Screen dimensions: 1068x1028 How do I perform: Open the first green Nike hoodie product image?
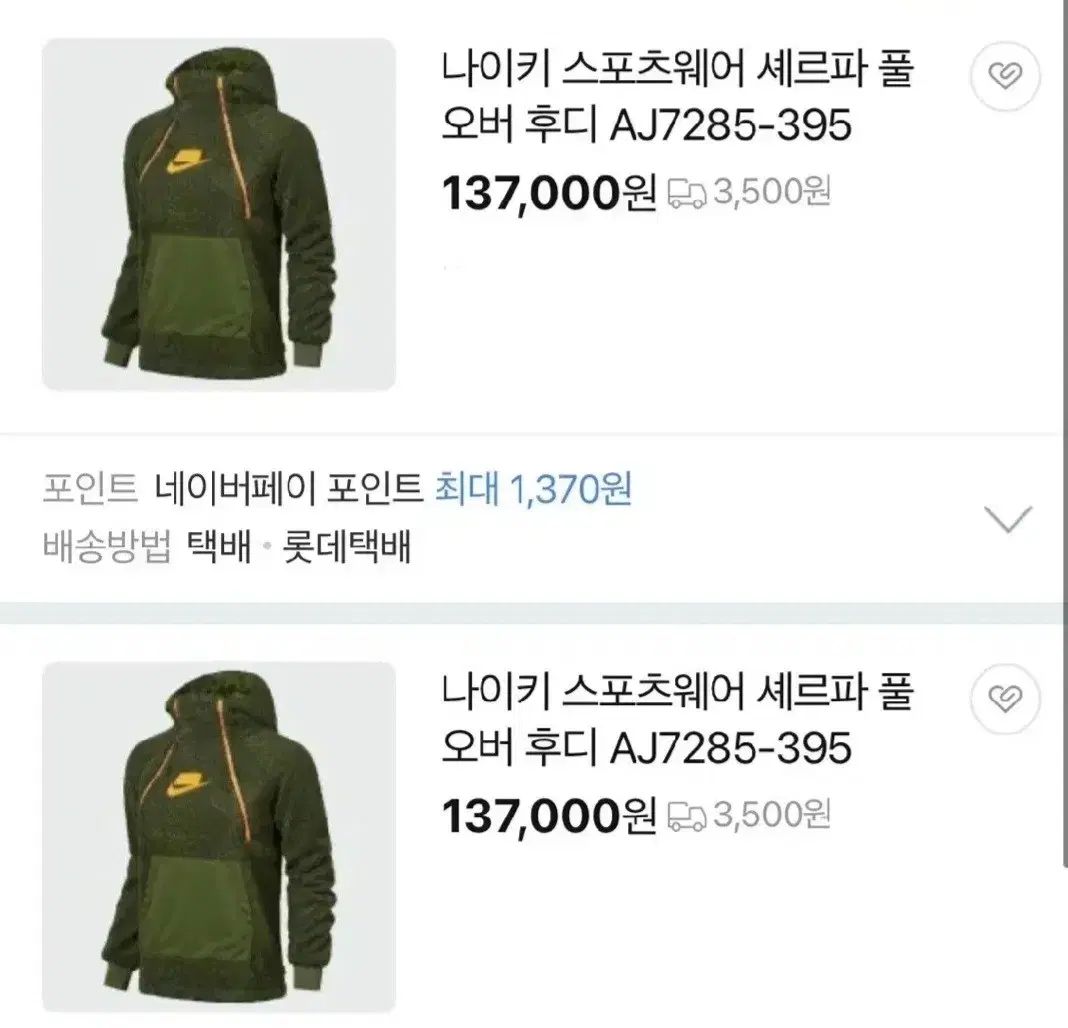[219, 214]
